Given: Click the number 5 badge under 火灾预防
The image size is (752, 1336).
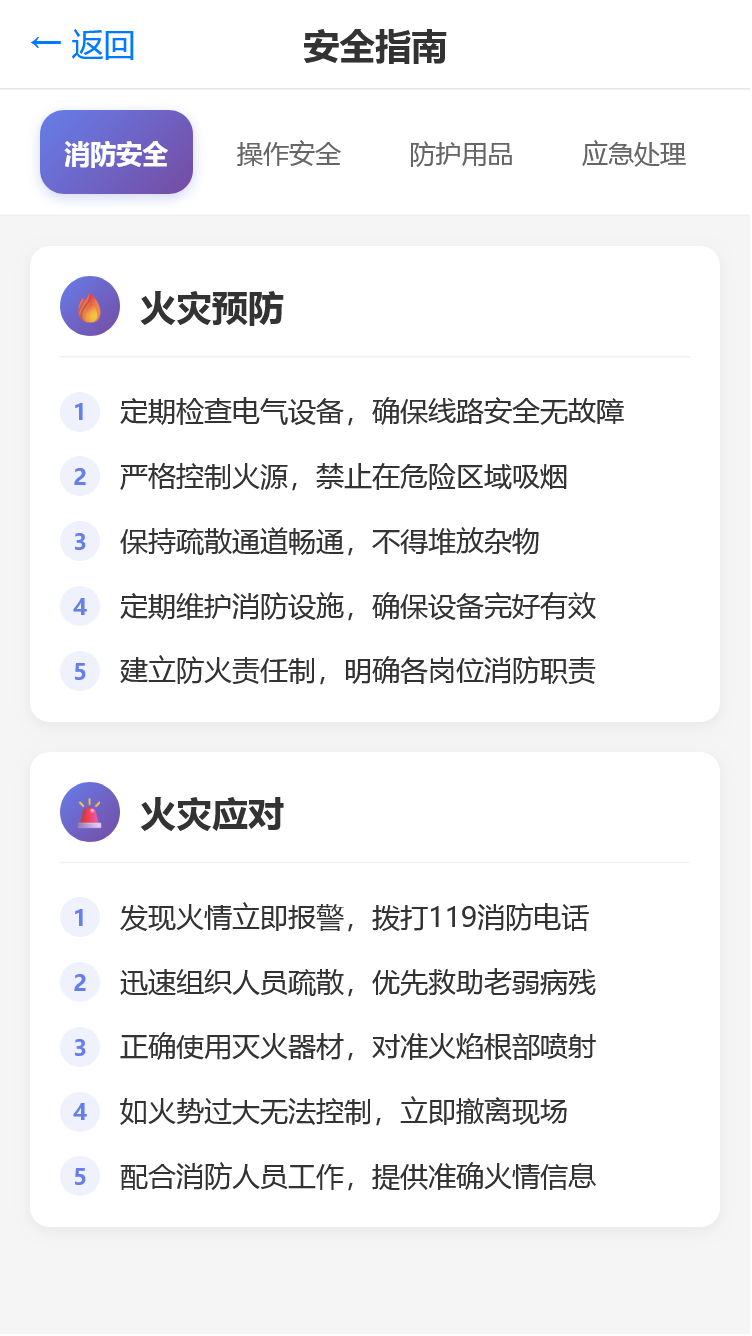Looking at the screenshot, I should tap(79, 671).
